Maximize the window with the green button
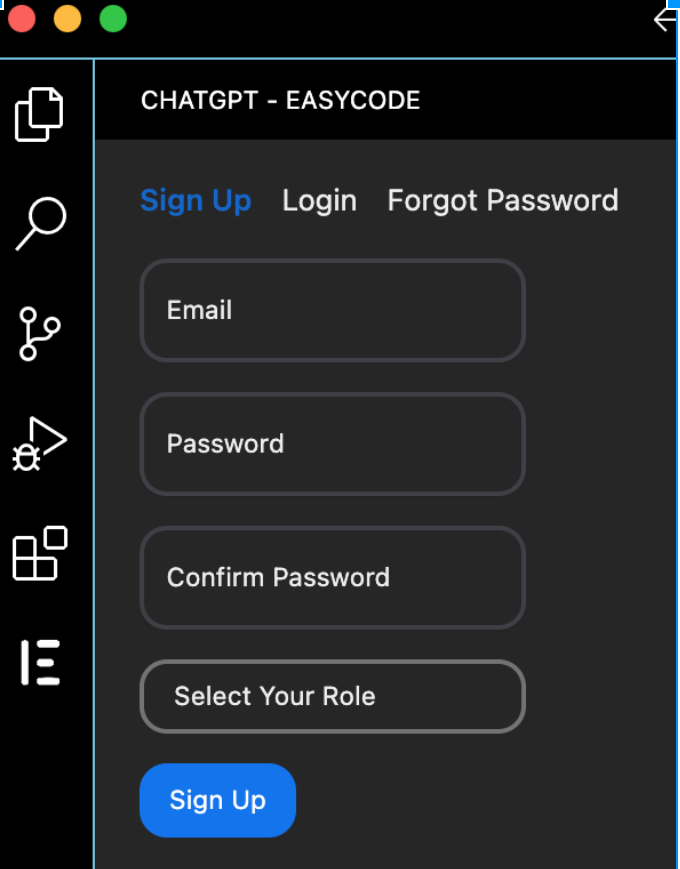680x869 pixels. click(113, 19)
